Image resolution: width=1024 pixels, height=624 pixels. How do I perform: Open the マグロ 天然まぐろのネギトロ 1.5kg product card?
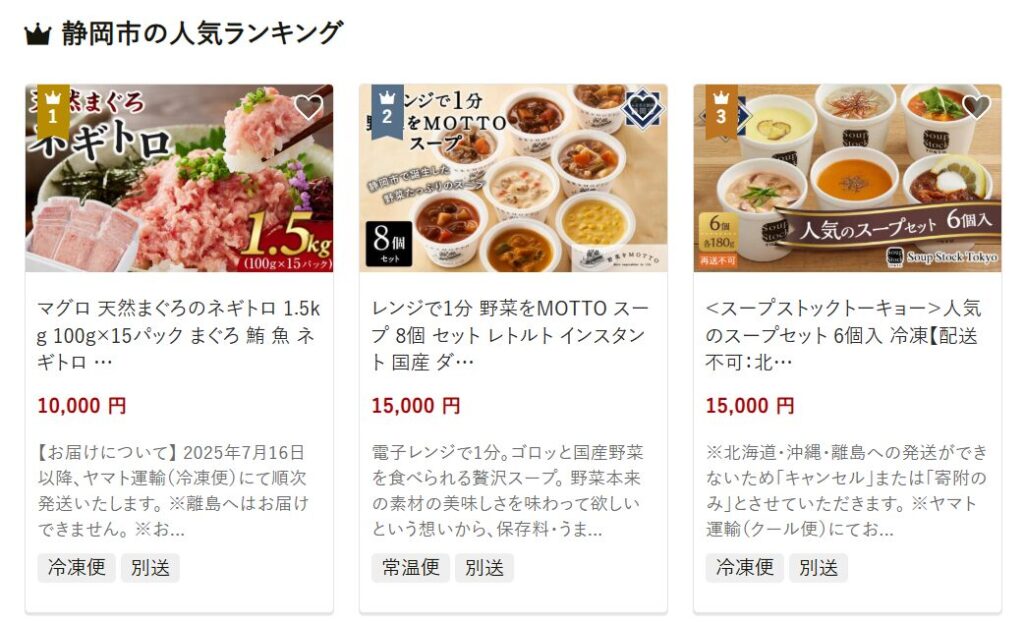(178, 335)
